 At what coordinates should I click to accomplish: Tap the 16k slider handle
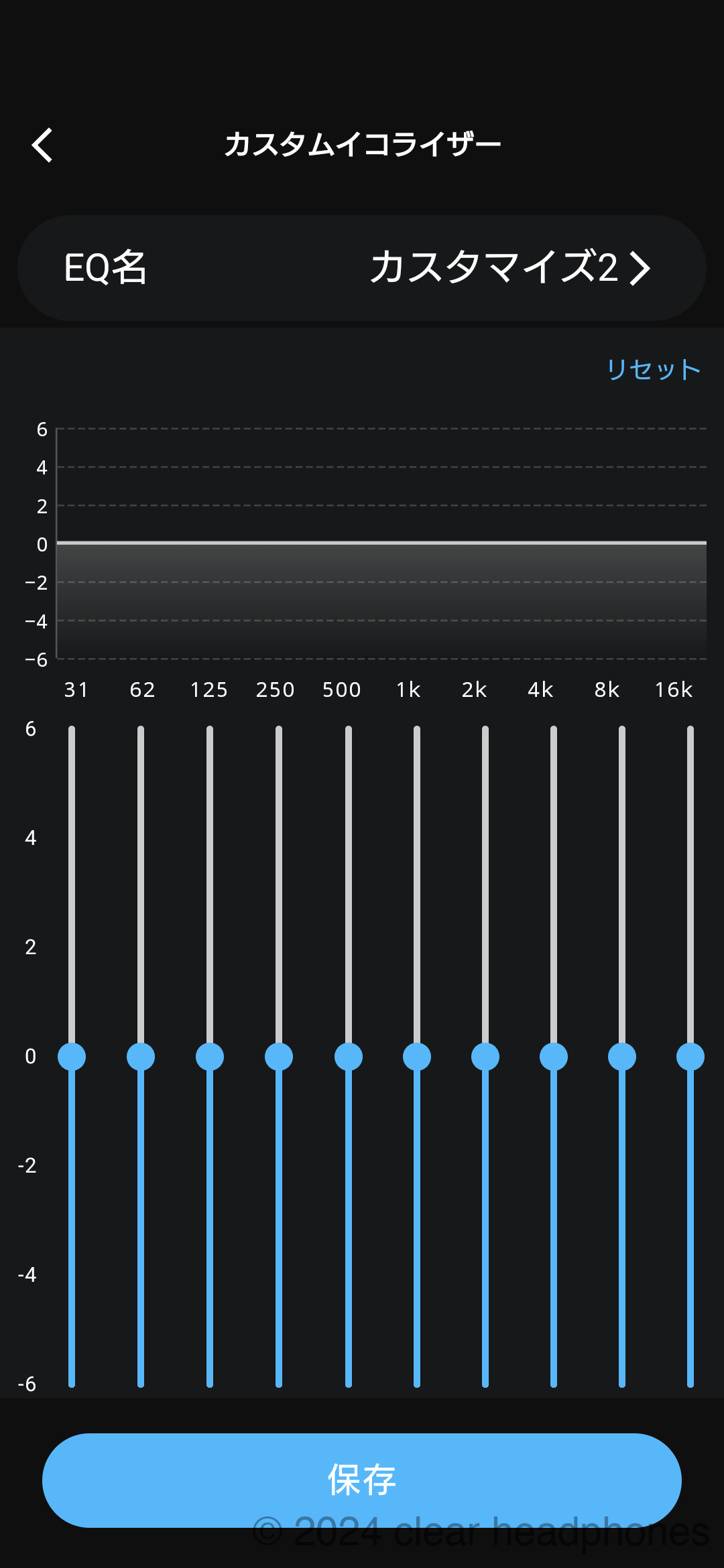[690, 1057]
